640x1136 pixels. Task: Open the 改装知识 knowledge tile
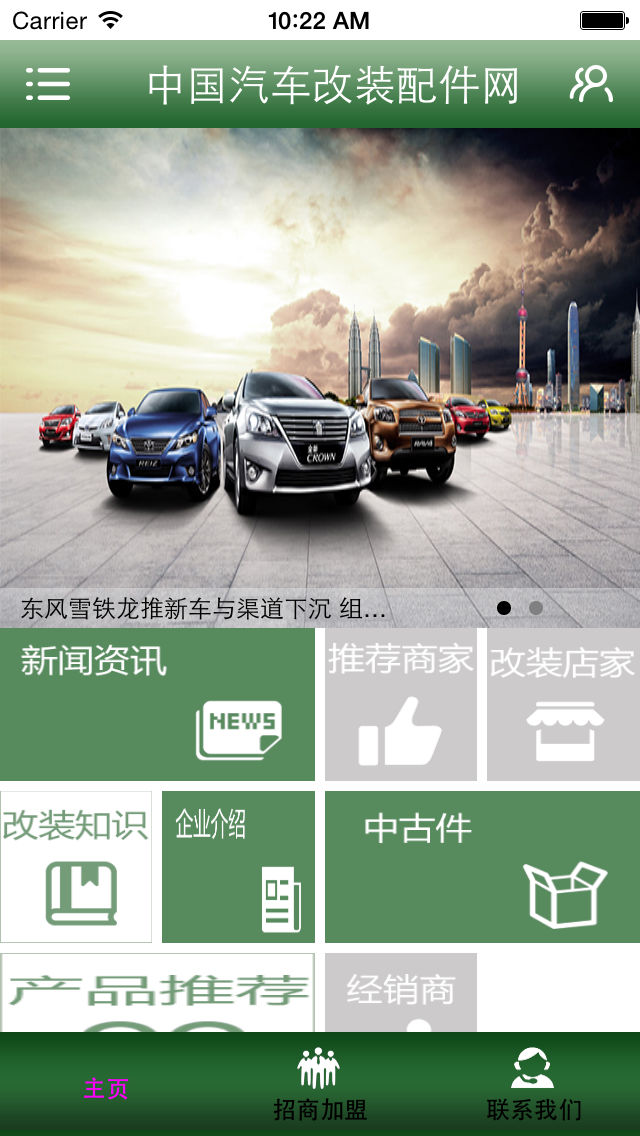tap(76, 866)
